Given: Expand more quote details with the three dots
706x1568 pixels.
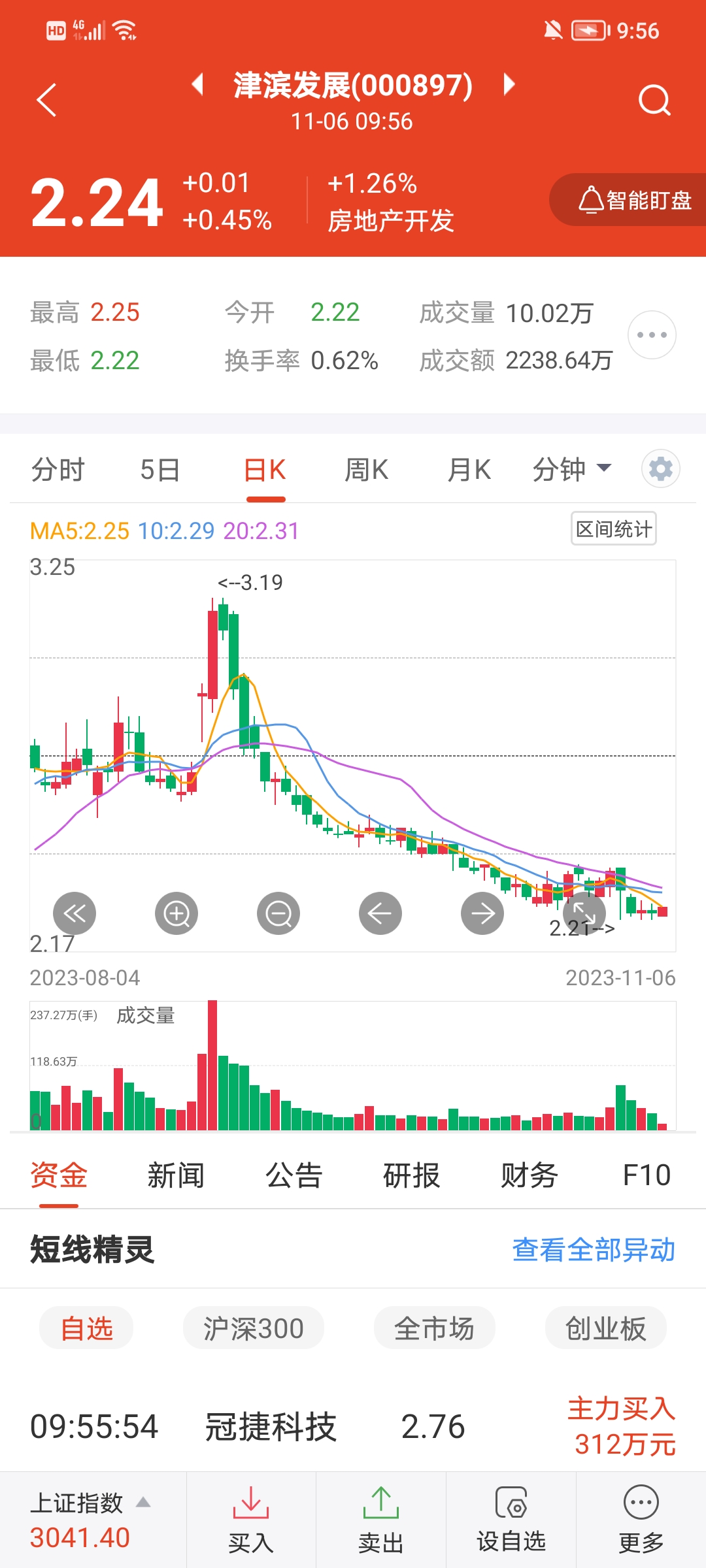Looking at the screenshot, I should tap(651, 335).
